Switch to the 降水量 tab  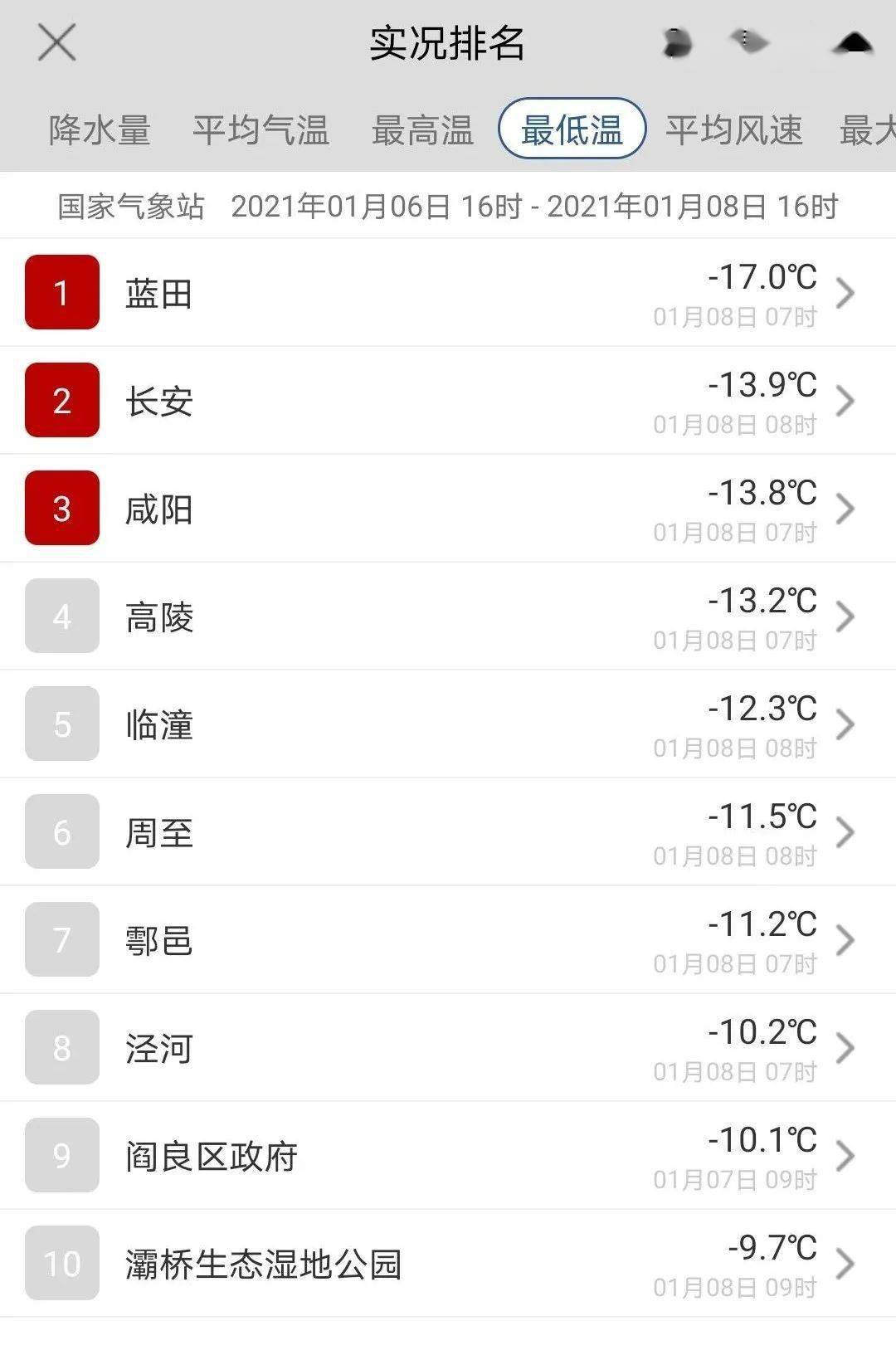pyautogui.click(x=100, y=130)
